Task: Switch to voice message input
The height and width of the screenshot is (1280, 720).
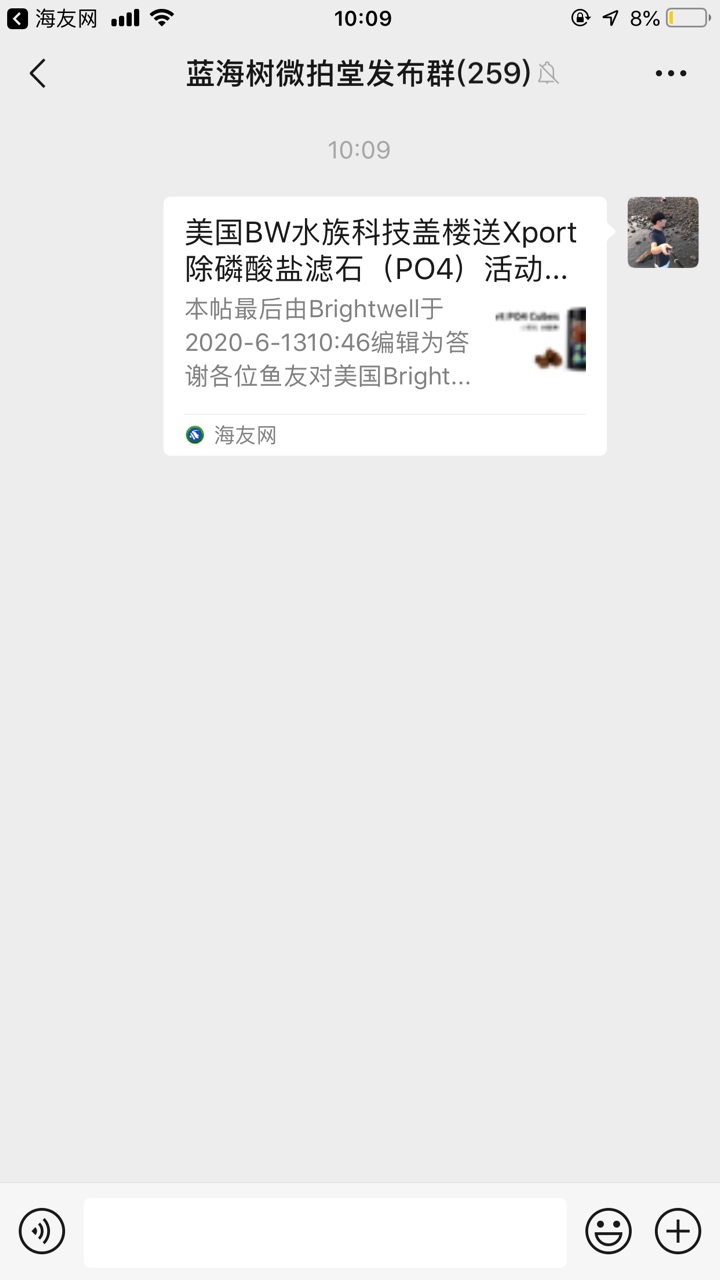Action: [42, 1231]
